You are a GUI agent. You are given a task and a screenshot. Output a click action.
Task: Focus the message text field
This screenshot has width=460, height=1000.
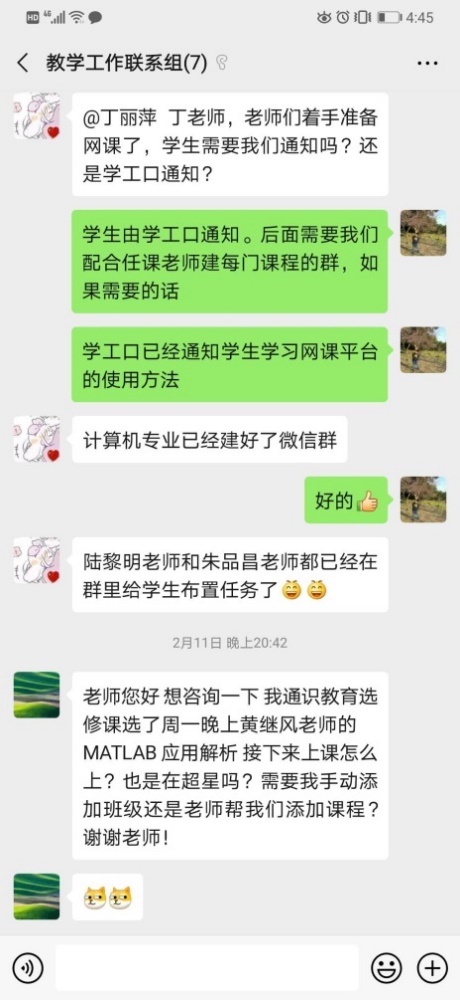pyautogui.click(x=207, y=968)
